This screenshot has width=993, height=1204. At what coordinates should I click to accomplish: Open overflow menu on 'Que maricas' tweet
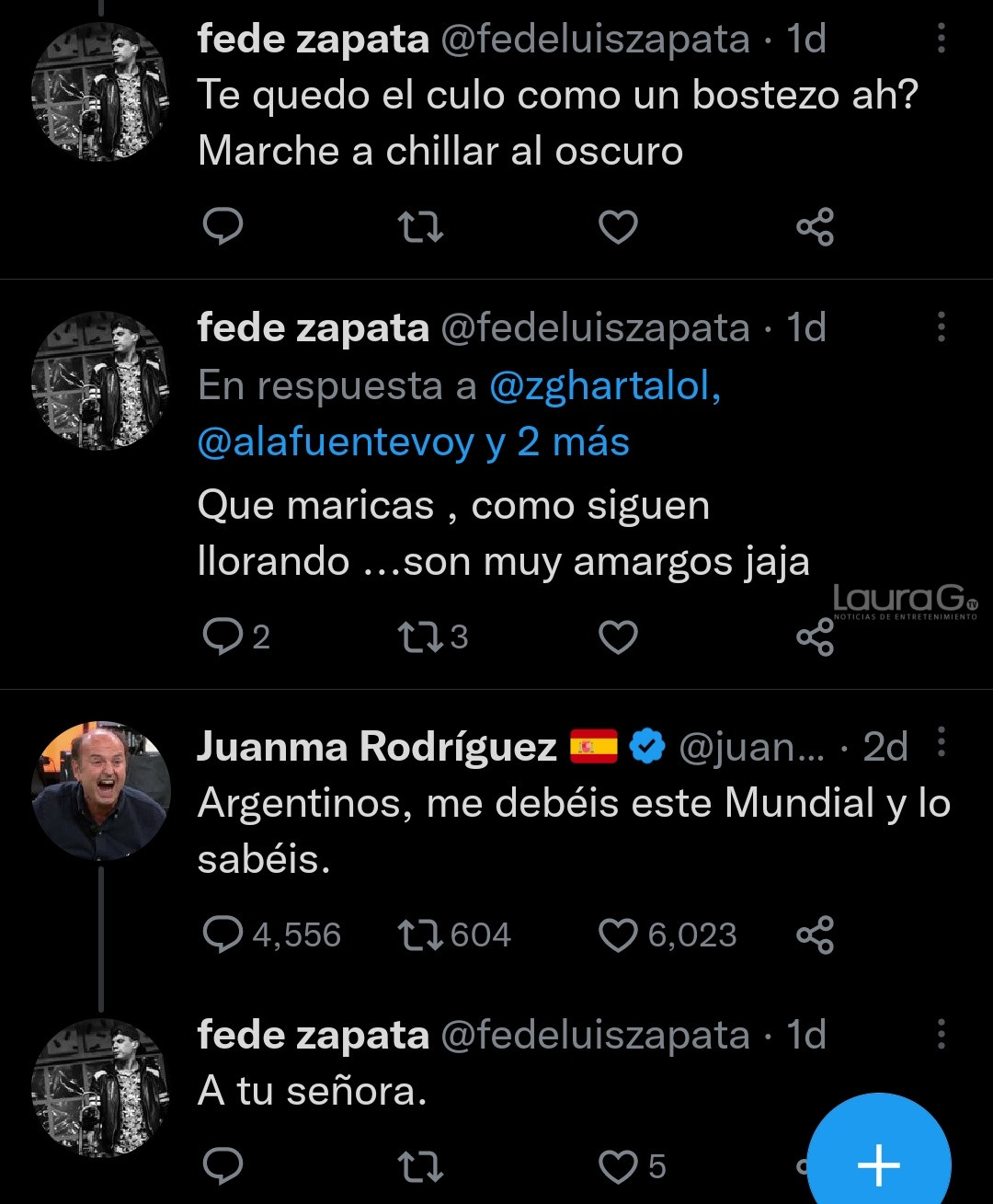tap(941, 327)
